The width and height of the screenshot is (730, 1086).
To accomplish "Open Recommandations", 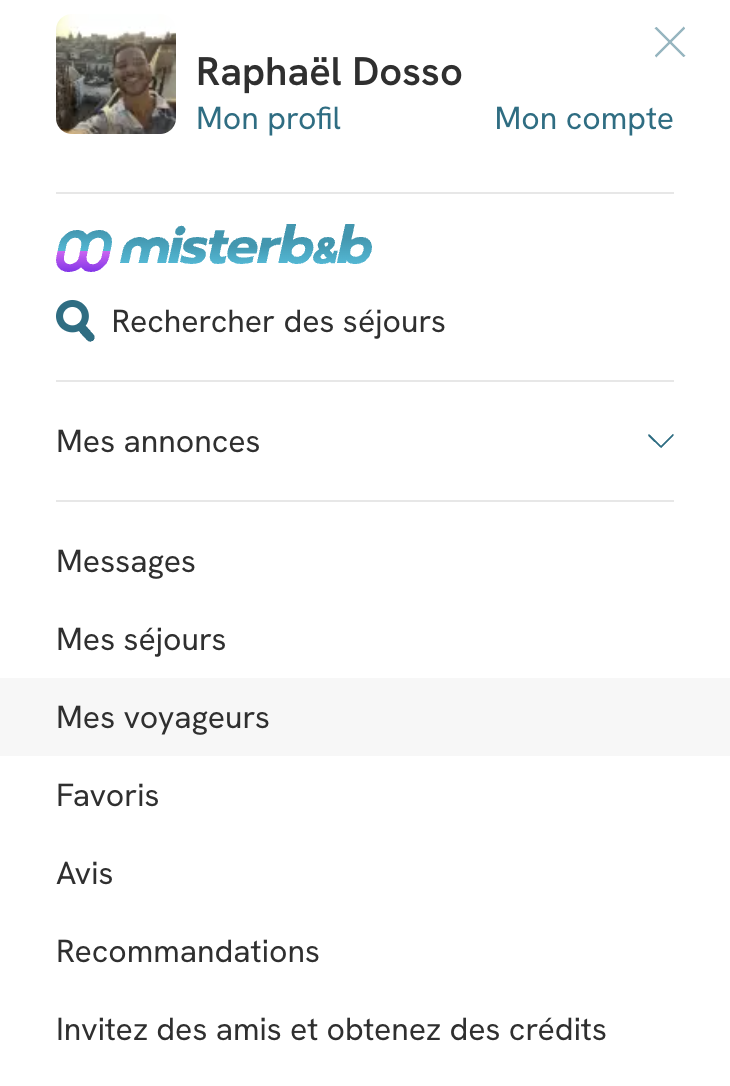I will pos(188,951).
